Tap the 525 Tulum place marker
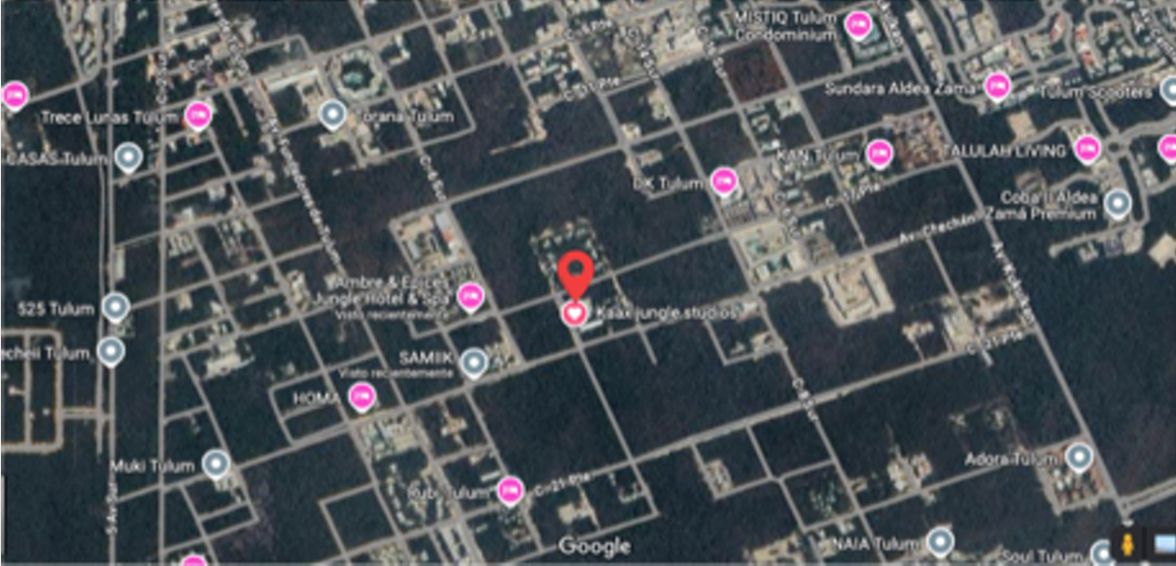 pyautogui.click(x=116, y=307)
